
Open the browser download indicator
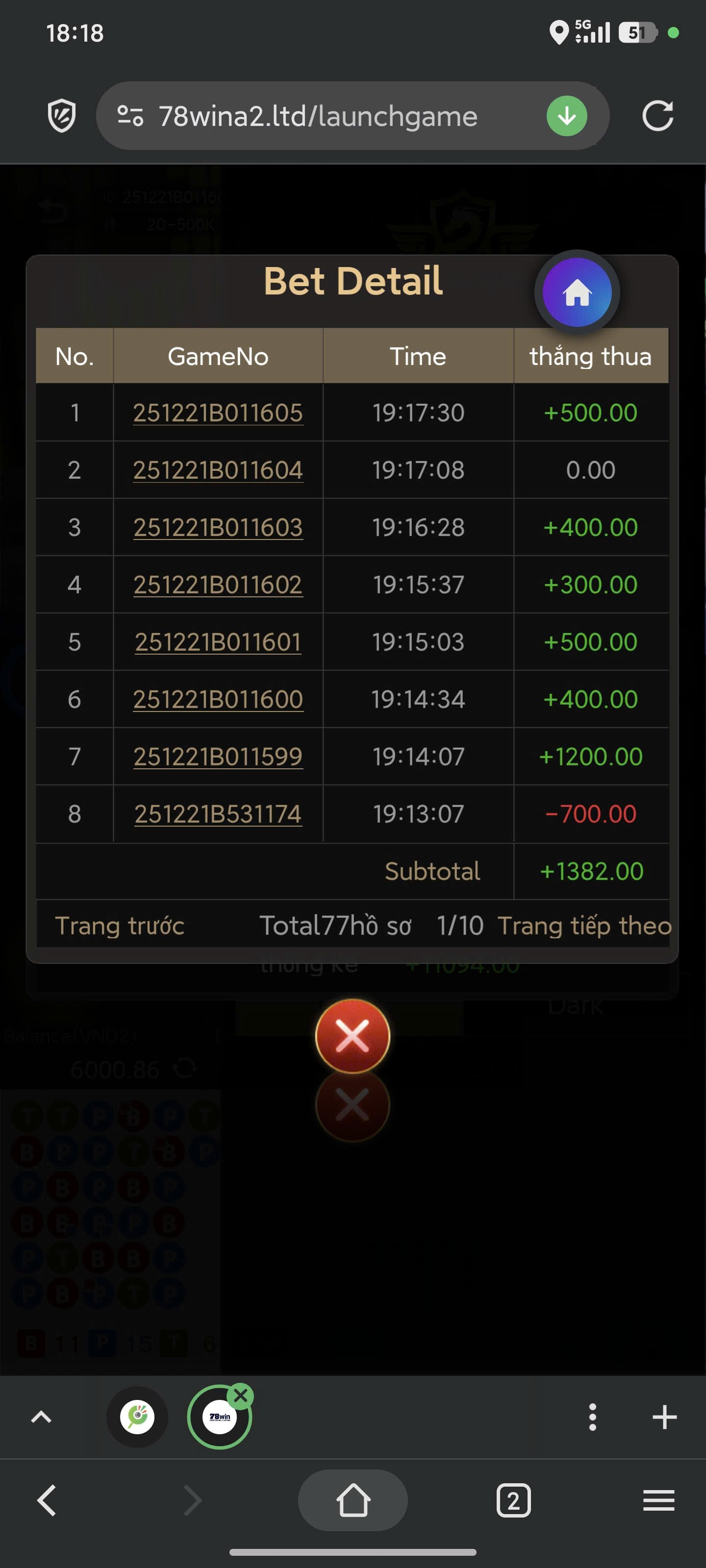pos(566,116)
